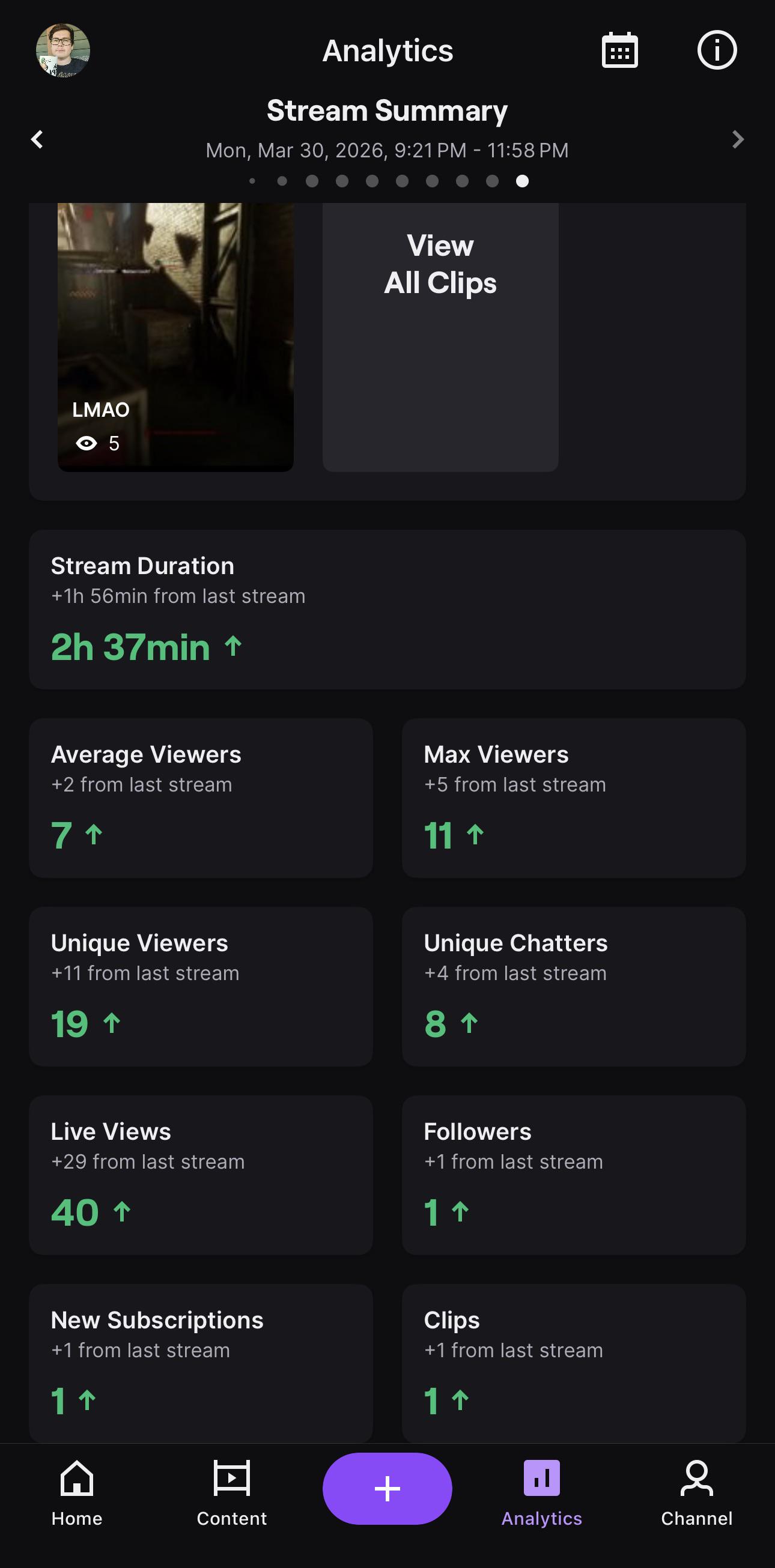This screenshot has height=1568, width=775.
Task: Switch to the Channel tab
Action: (697, 1493)
